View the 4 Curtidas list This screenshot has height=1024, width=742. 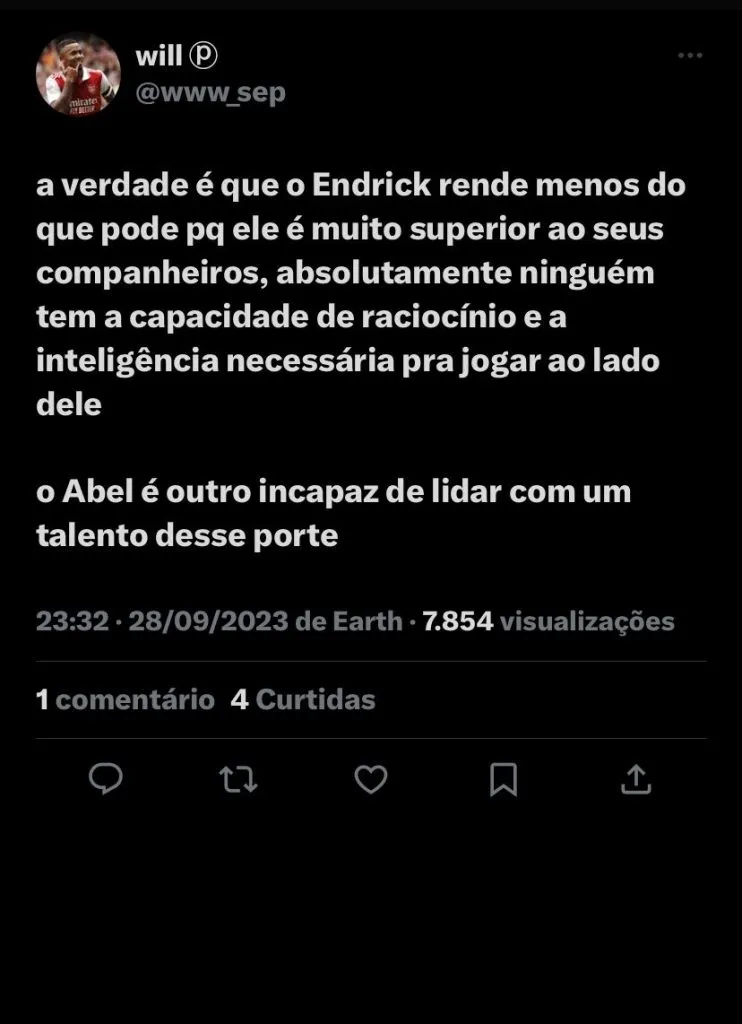pyautogui.click(x=303, y=699)
